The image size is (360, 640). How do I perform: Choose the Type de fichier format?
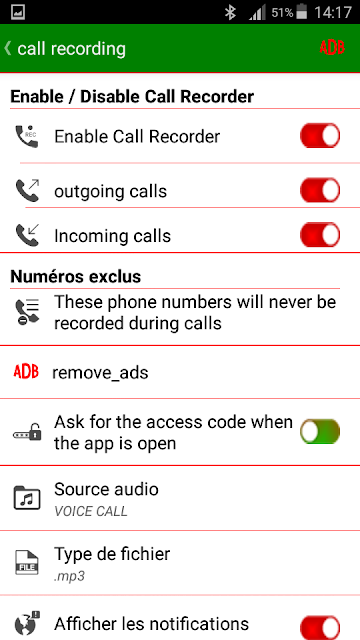tap(180, 563)
